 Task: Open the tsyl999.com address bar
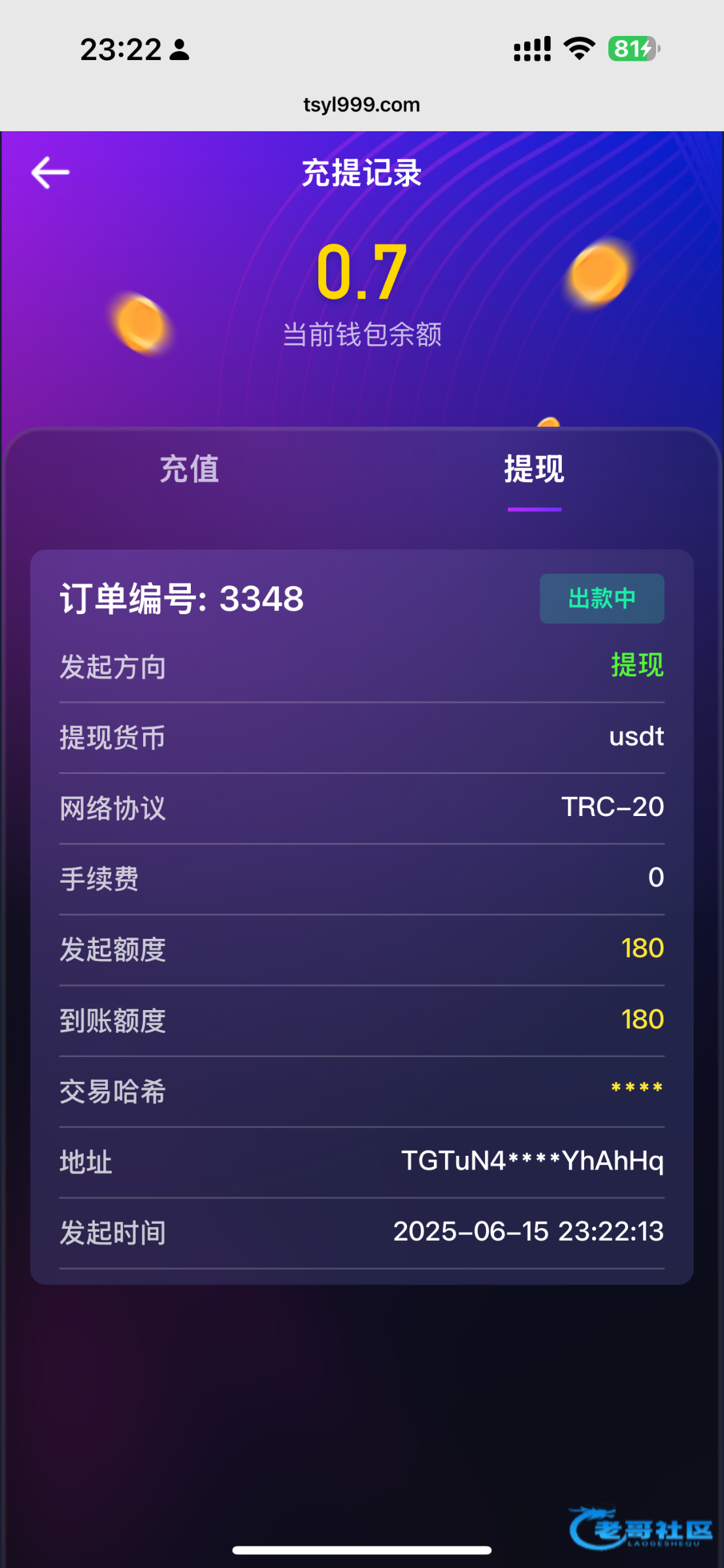tap(361, 105)
